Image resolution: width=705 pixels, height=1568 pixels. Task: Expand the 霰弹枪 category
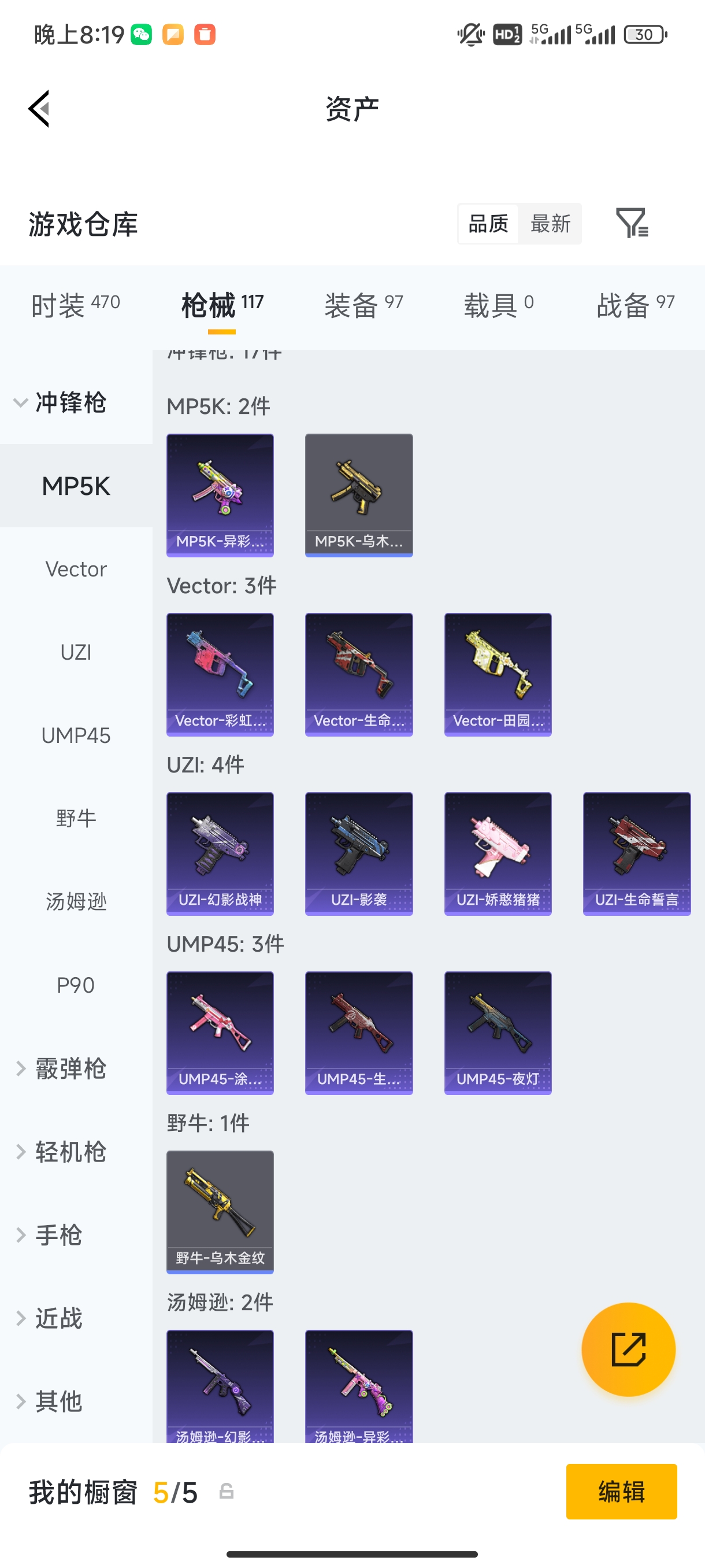[x=61, y=1068]
